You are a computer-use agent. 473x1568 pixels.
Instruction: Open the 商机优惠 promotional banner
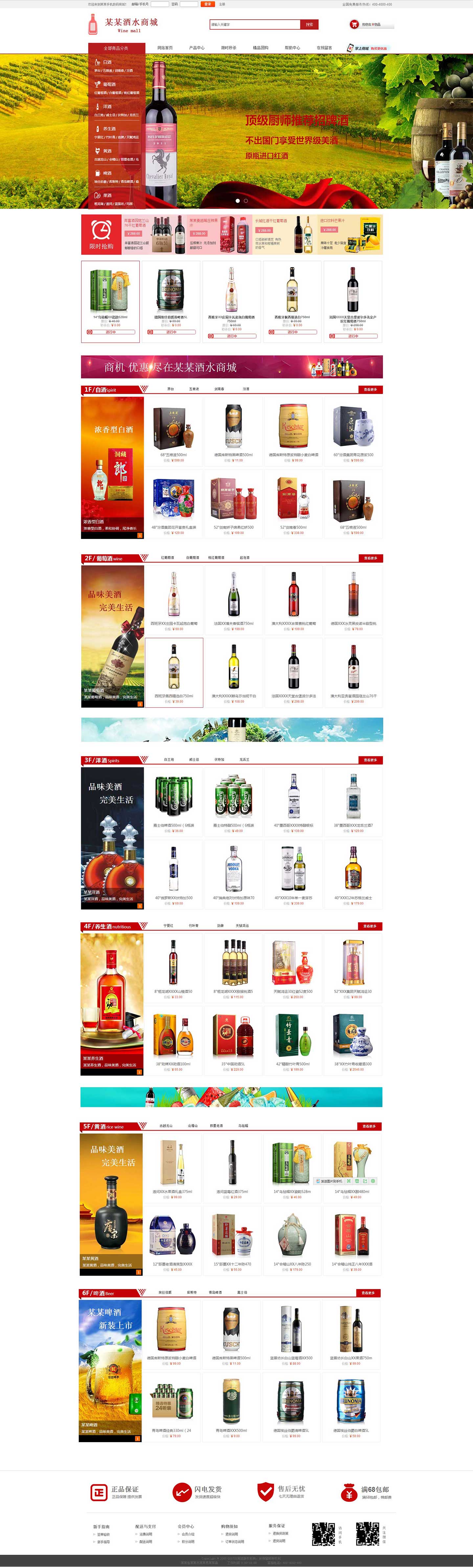click(x=232, y=367)
